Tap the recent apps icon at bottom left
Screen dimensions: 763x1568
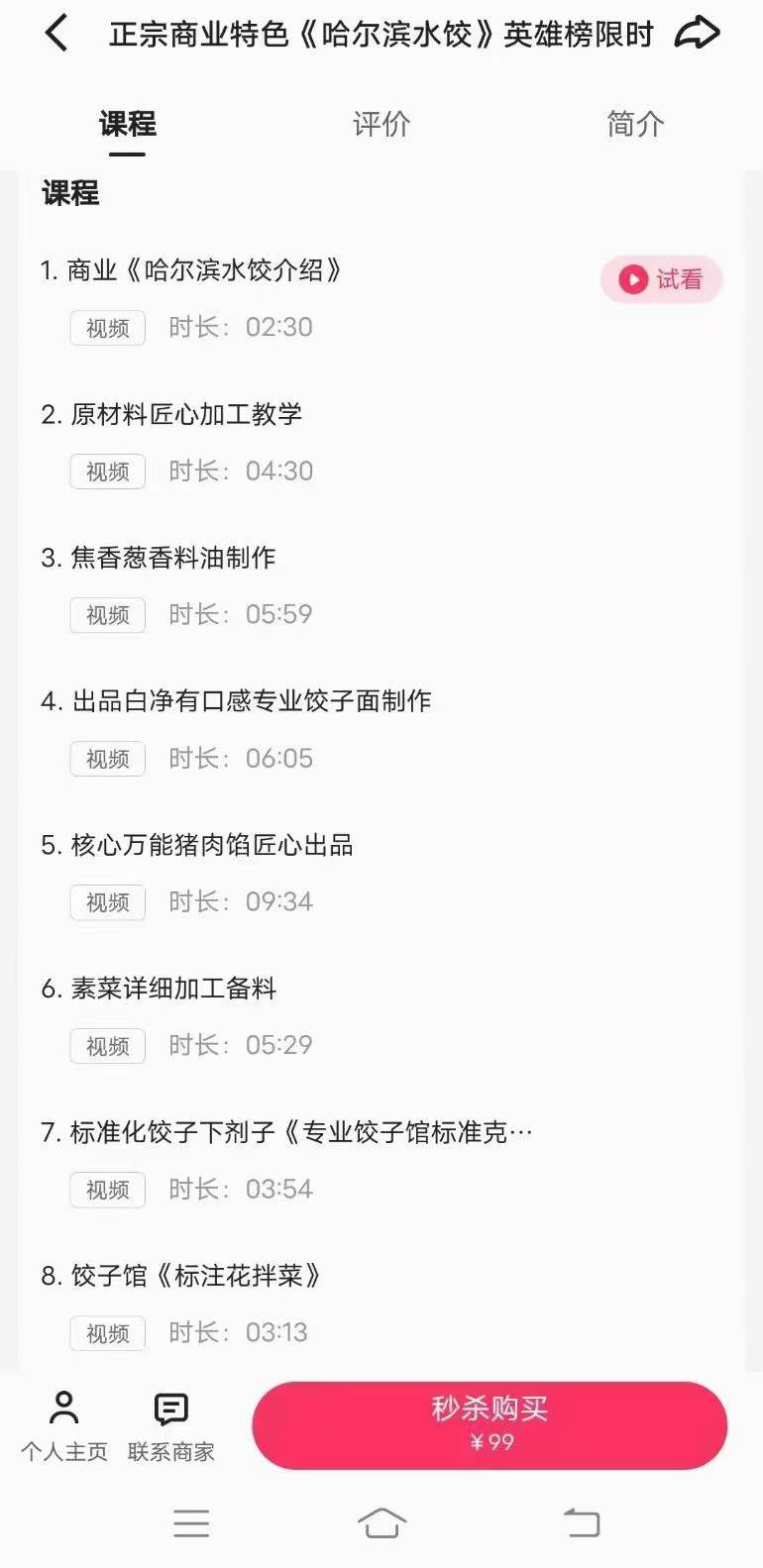[192, 1522]
